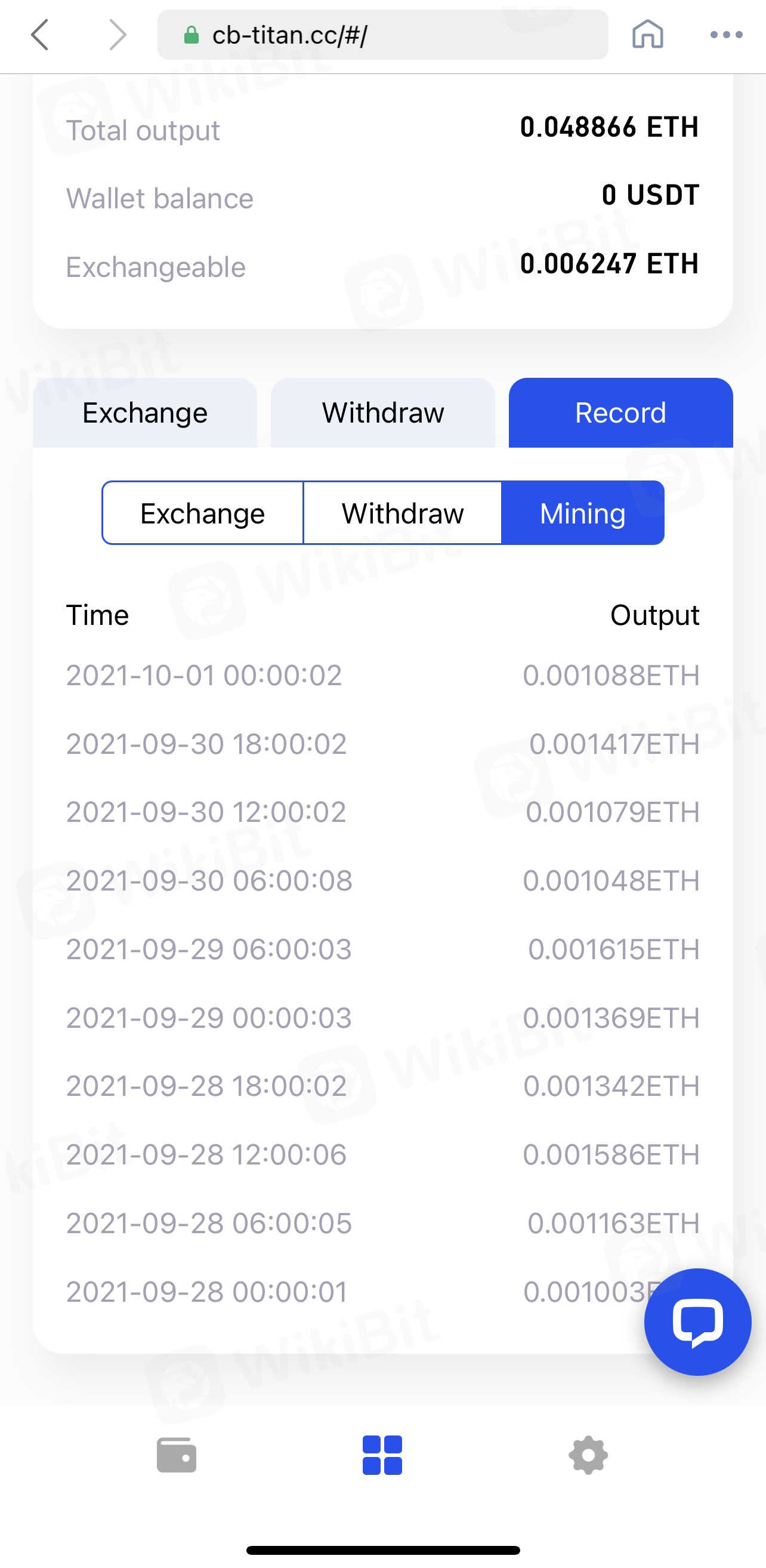This screenshot has width=766, height=1568.
Task: Tap the browser forward arrow
Action: pyautogui.click(x=117, y=35)
